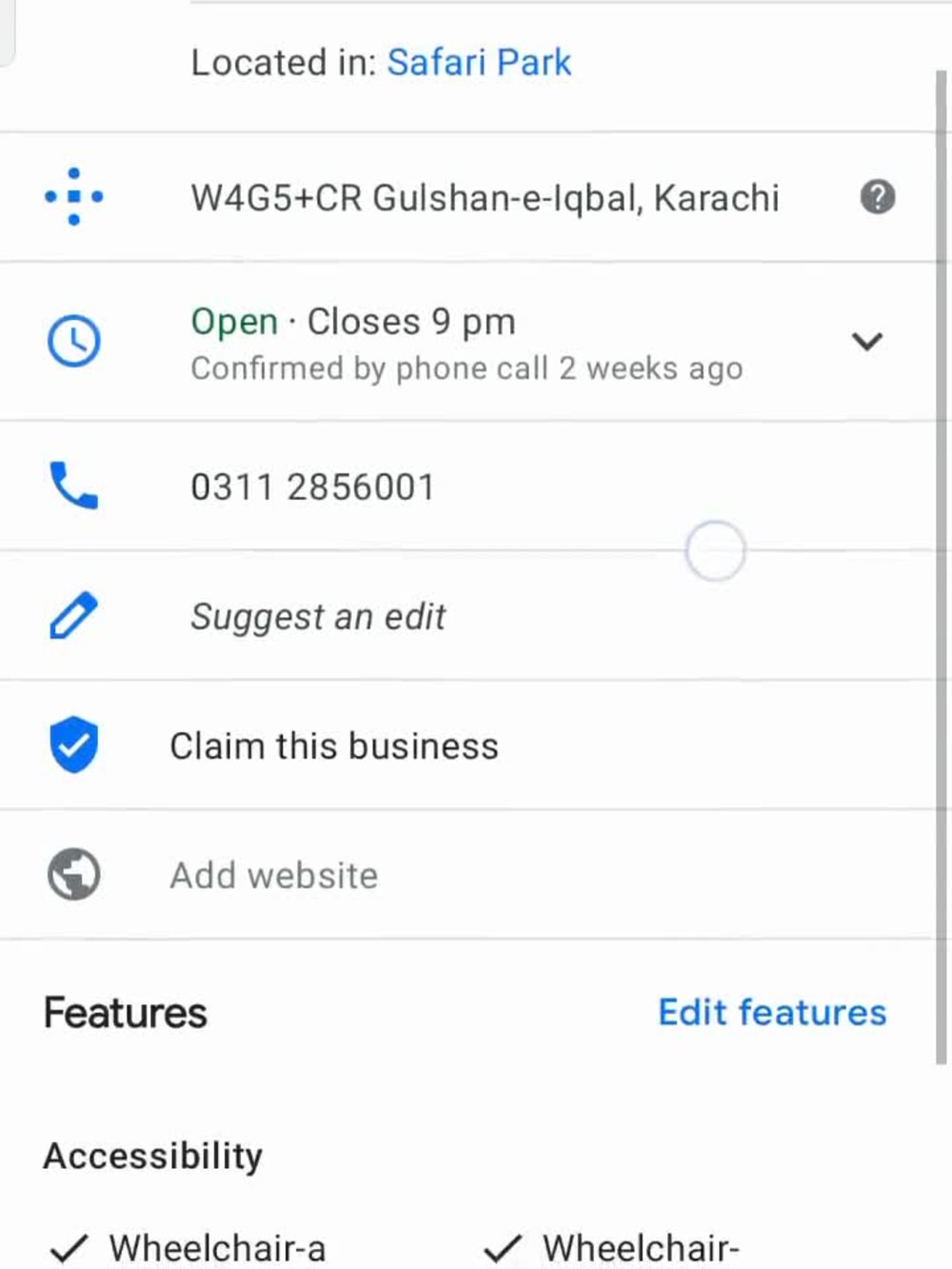Click Edit features

point(771,1013)
